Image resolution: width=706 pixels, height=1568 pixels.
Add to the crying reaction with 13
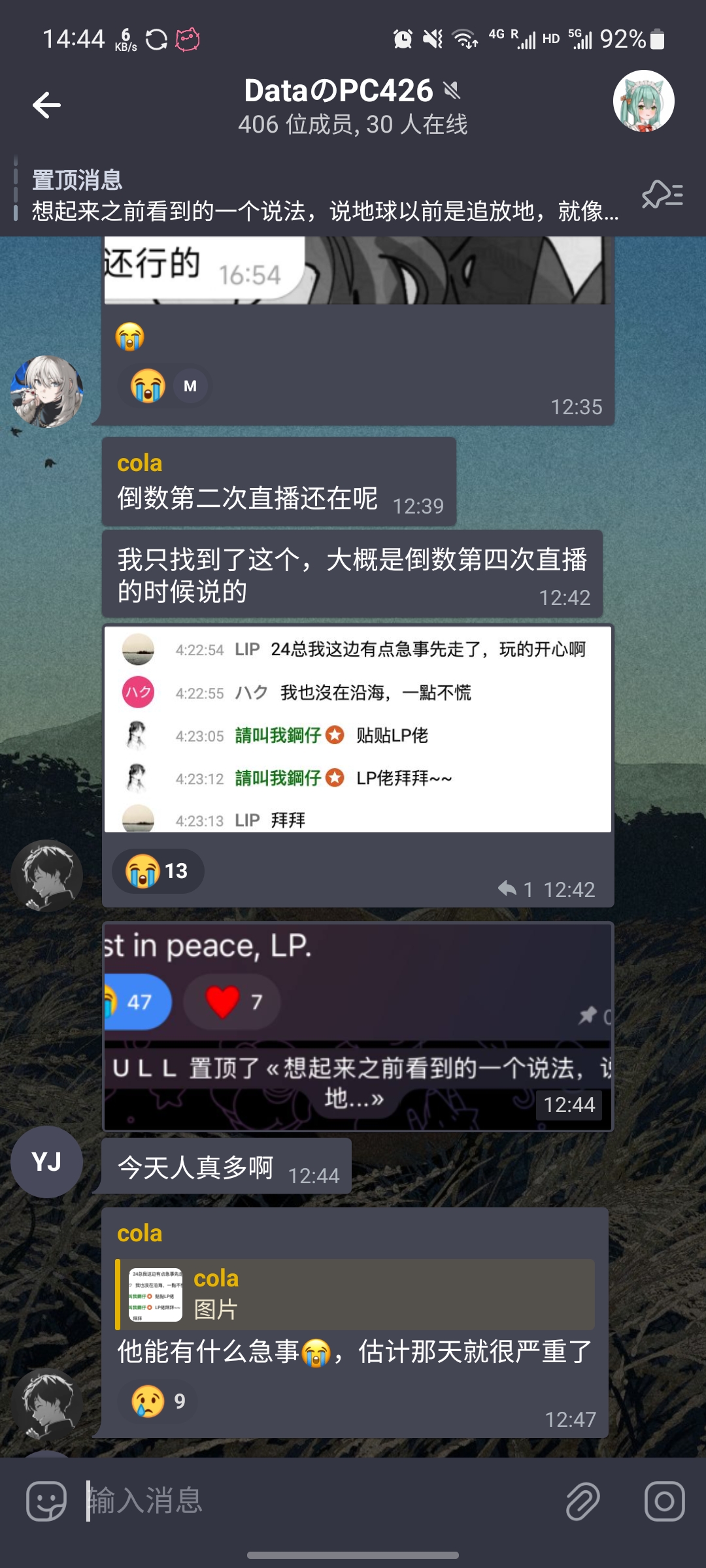(x=158, y=871)
